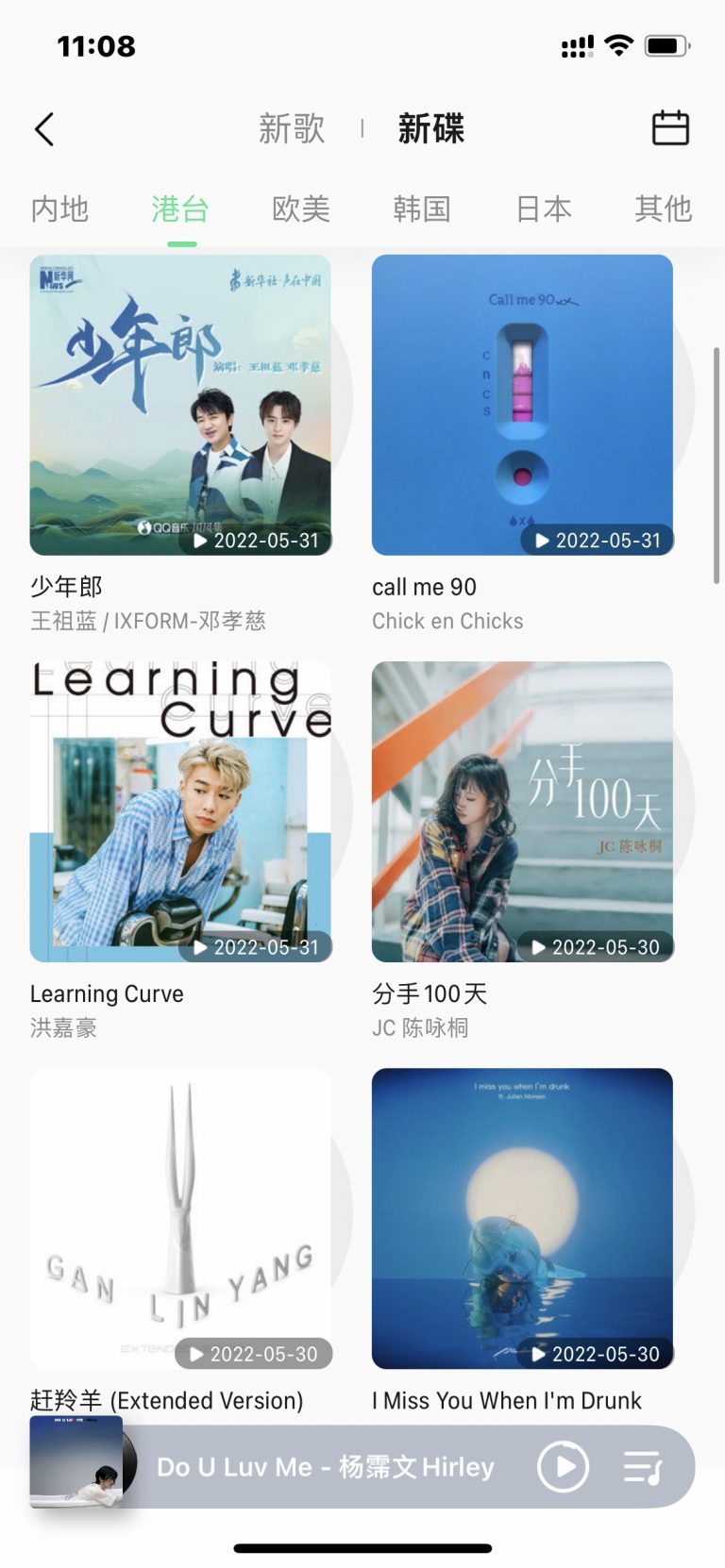Play Do U Luv Me in mini player
The image size is (725, 1568).
click(x=563, y=1467)
